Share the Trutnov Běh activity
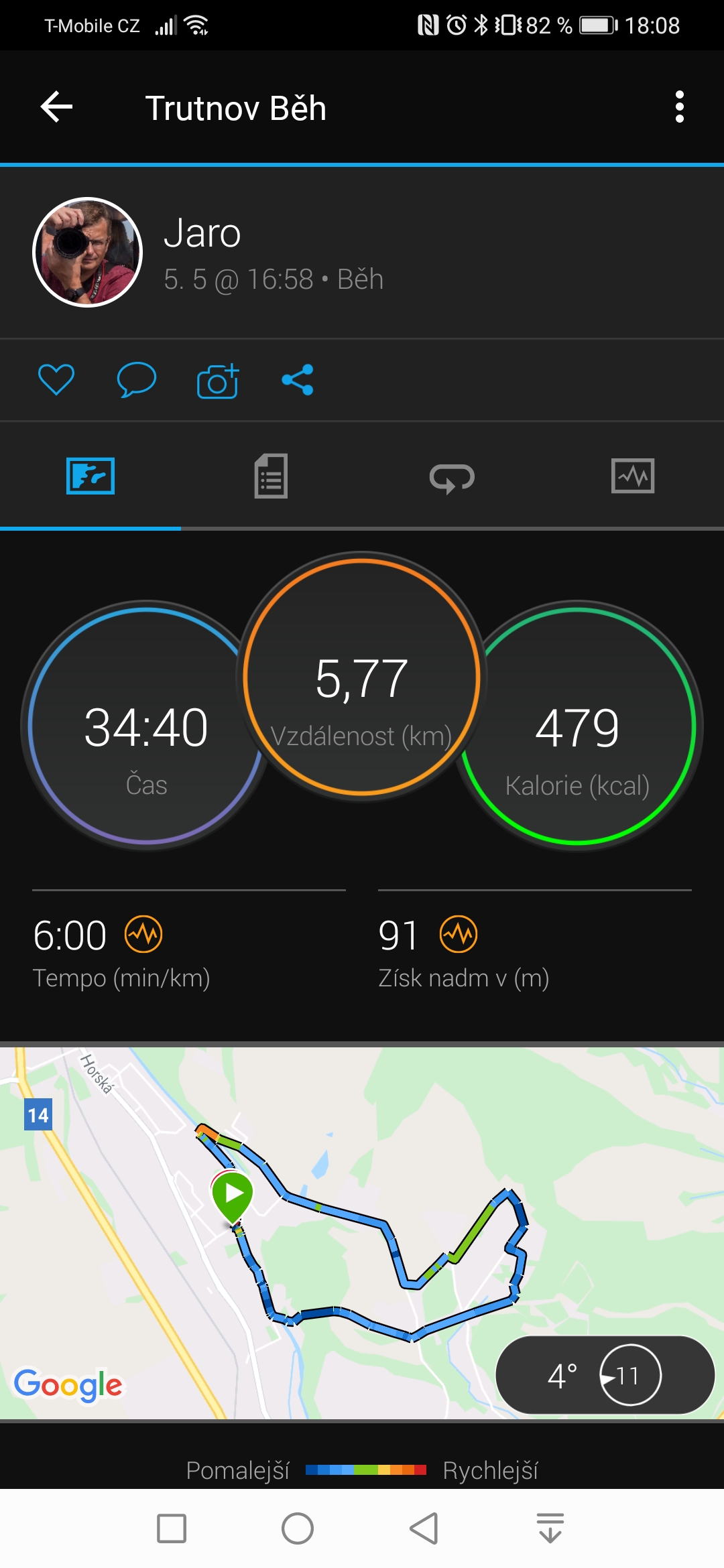This screenshot has width=724, height=1568. pos(298,380)
